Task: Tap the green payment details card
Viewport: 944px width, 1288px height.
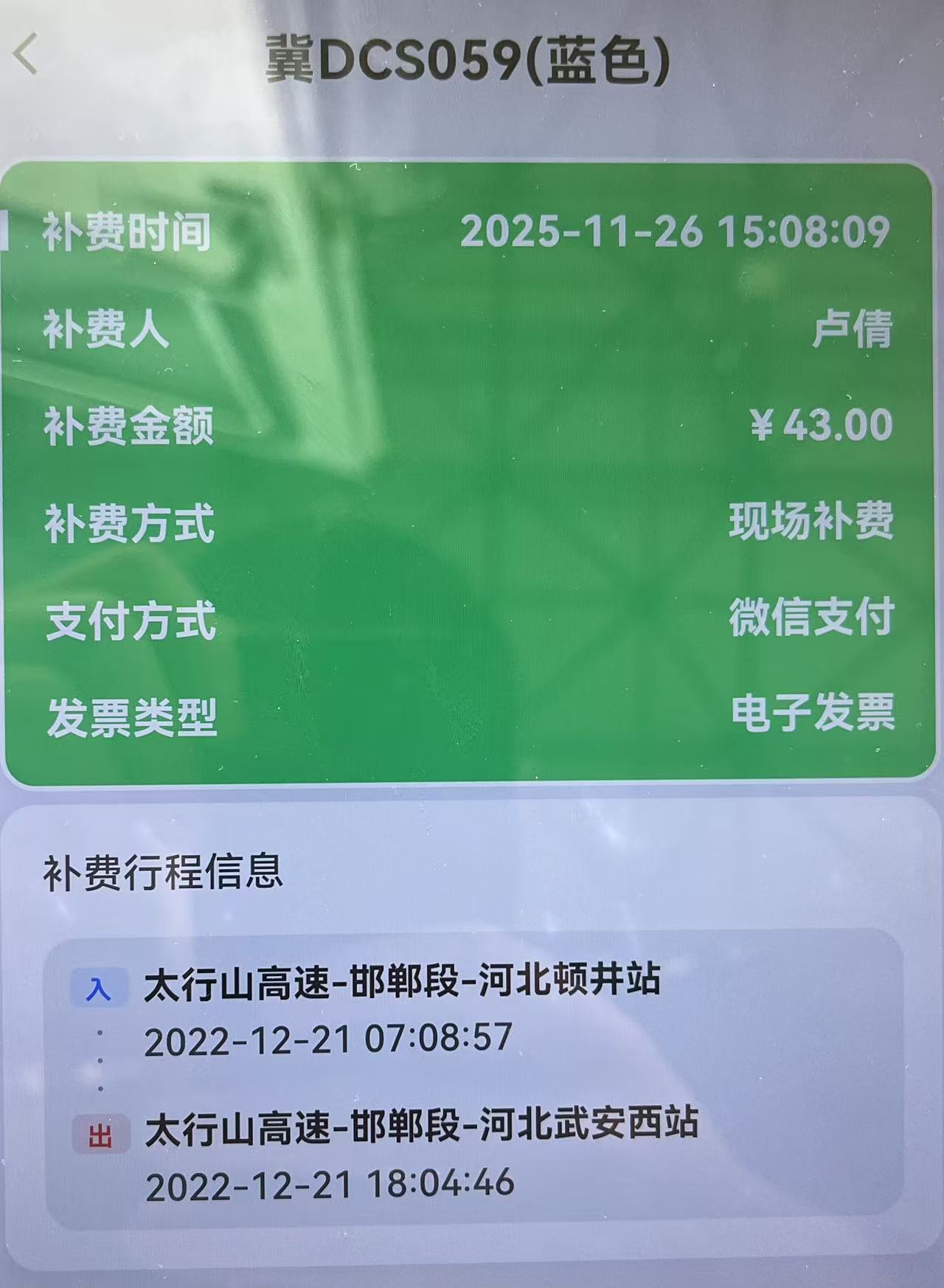Action: (472, 472)
